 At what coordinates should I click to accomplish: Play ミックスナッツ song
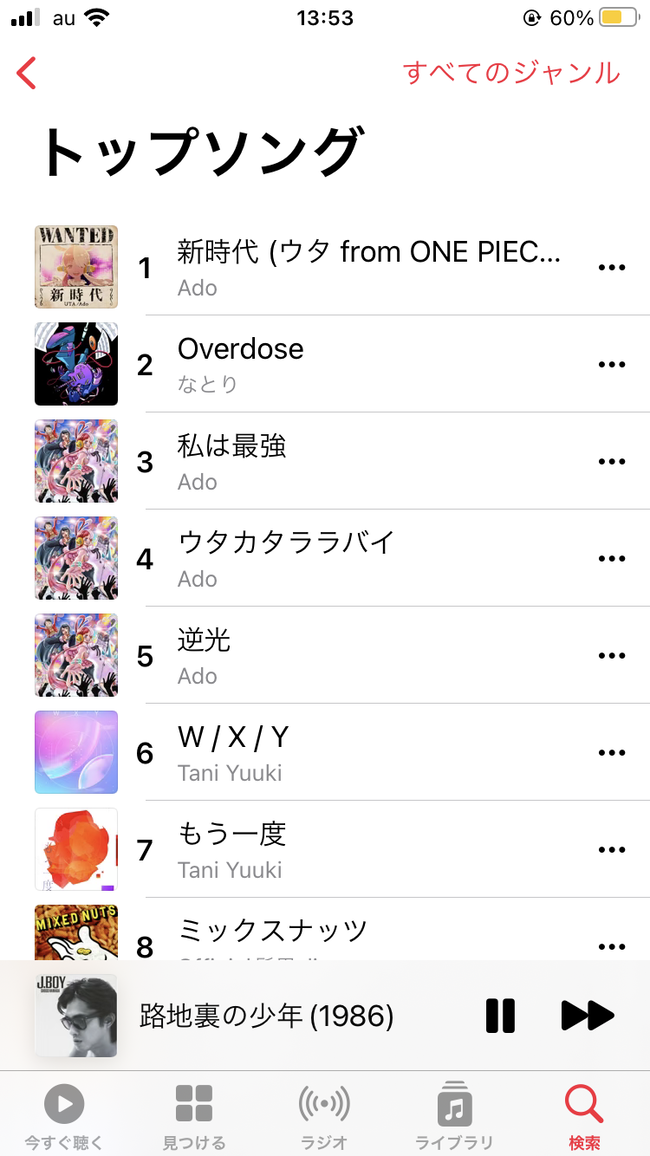[325, 931]
